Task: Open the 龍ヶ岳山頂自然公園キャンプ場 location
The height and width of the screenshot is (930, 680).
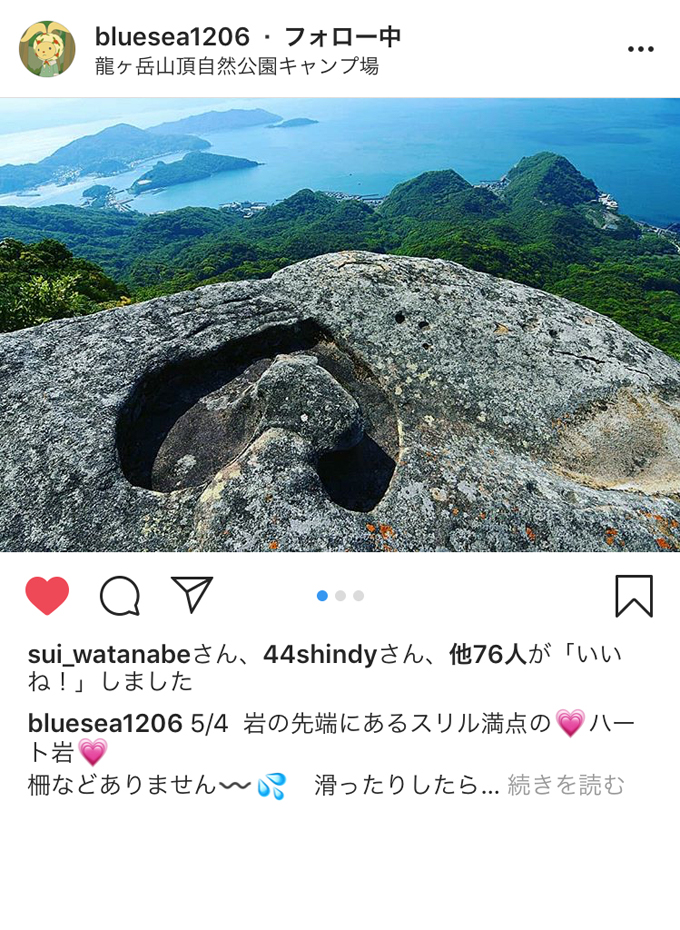Action: pos(236,66)
